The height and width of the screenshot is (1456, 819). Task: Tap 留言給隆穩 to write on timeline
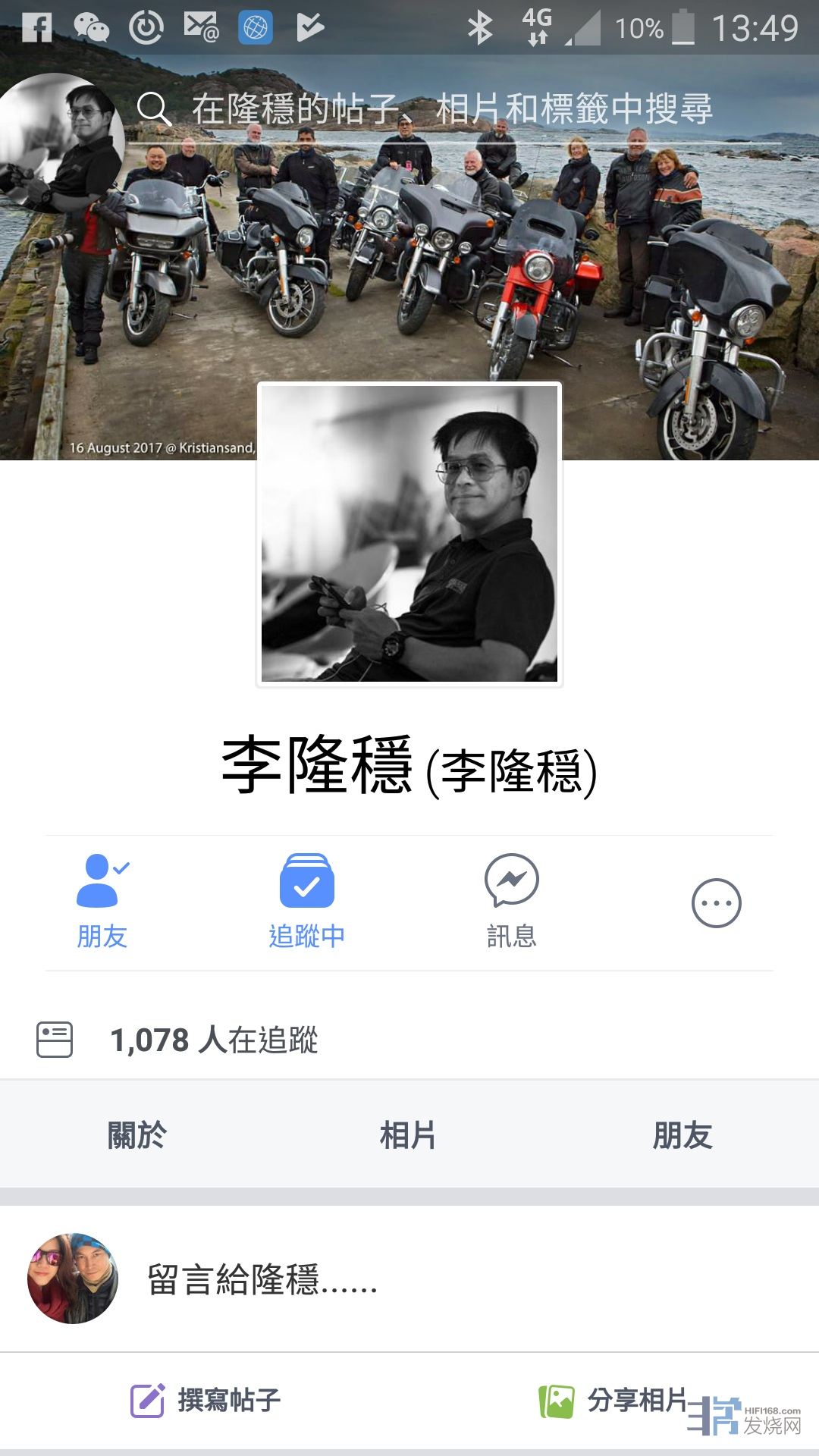click(262, 1280)
